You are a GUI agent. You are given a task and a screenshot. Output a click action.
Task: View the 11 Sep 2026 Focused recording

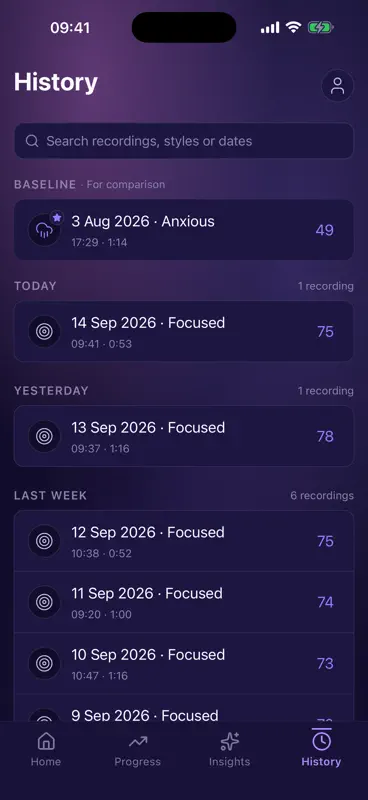(184, 602)
